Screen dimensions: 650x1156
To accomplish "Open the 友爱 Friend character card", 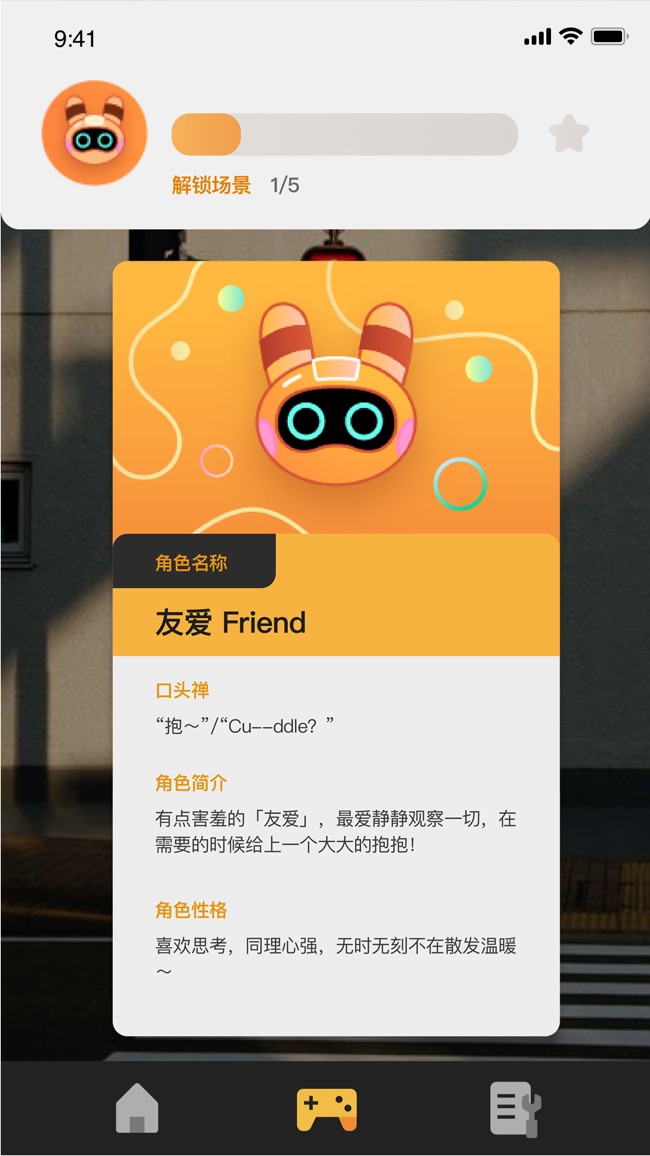I will (336, 648).
